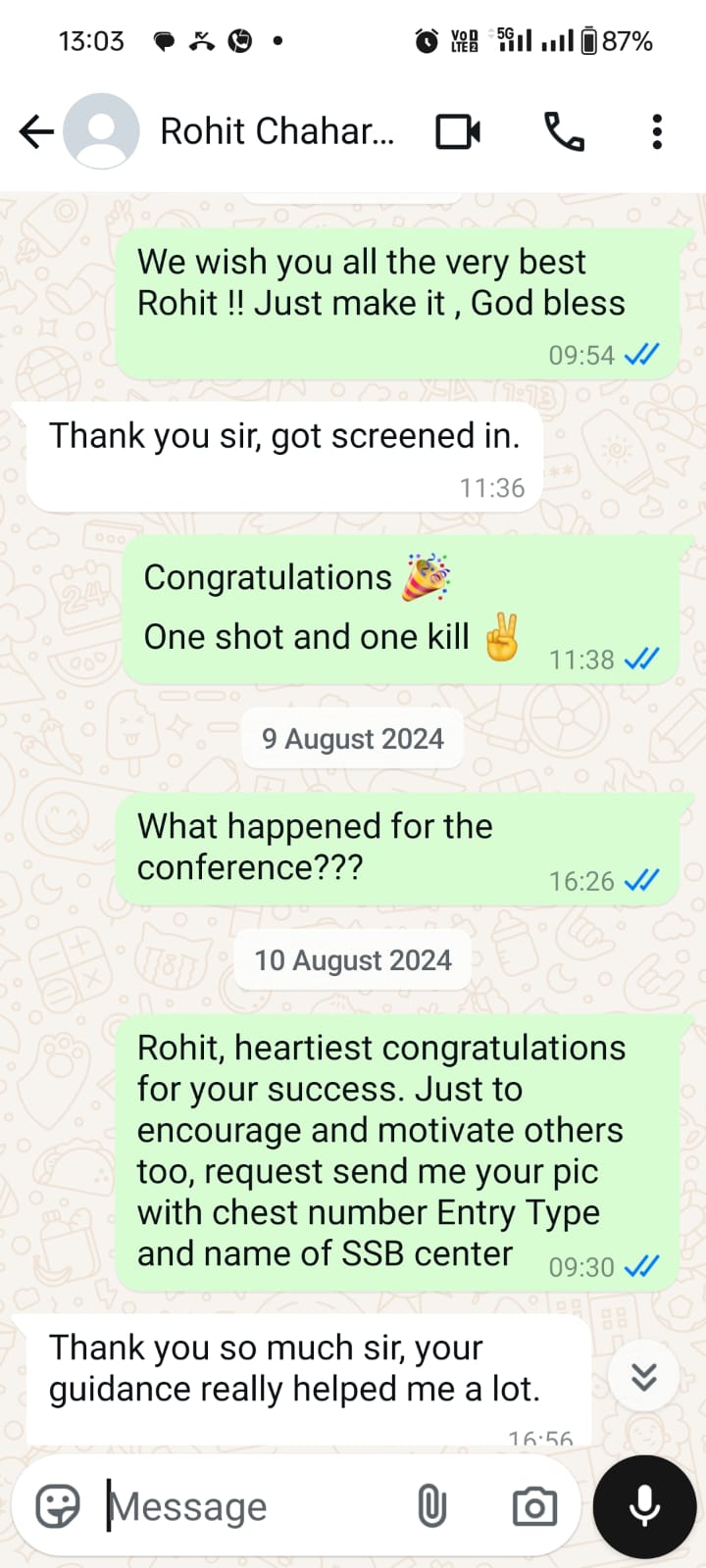Record a voice message with microphone
The height and width of the screenshot is (1568, 706).
click(644, 1506)
